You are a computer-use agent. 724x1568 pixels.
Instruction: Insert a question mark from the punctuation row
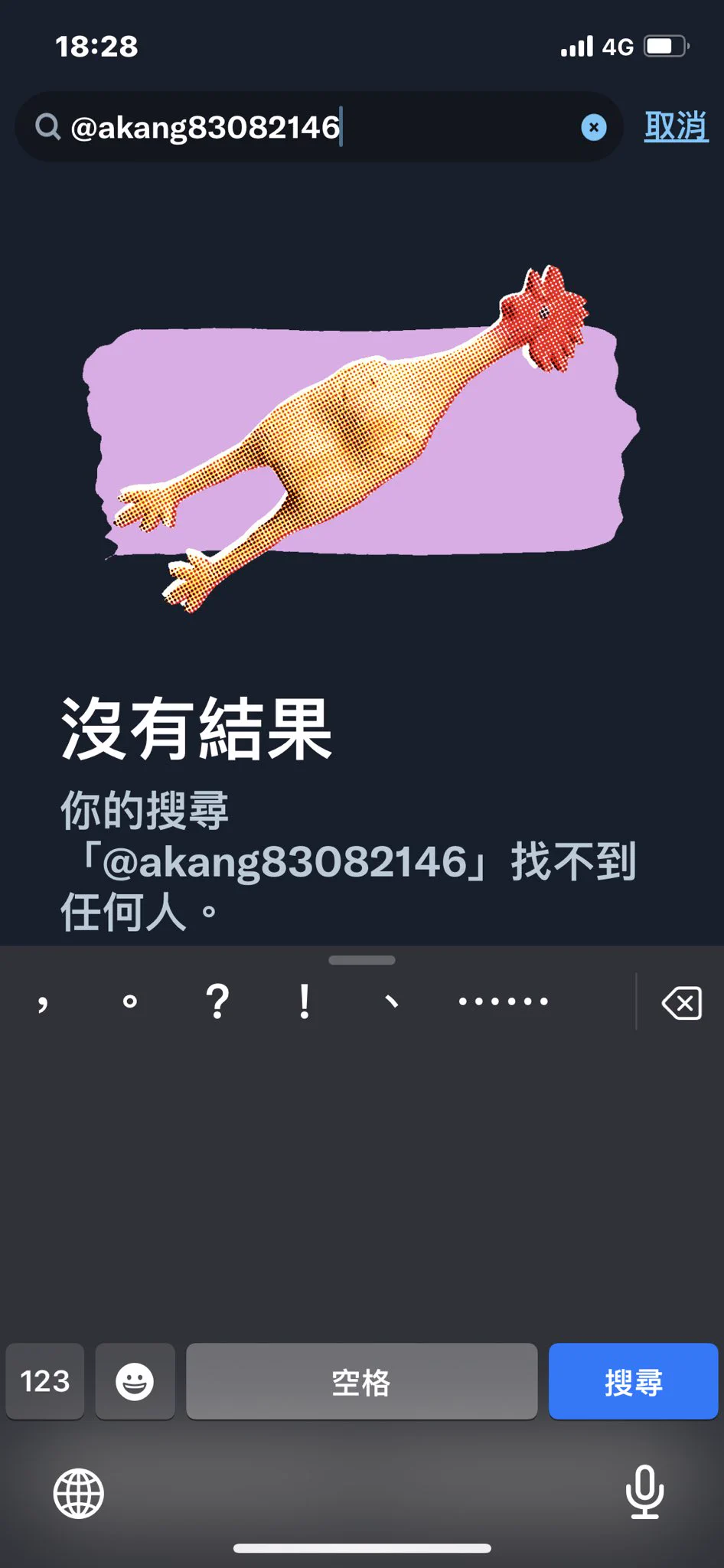[x=218, y=1001]
